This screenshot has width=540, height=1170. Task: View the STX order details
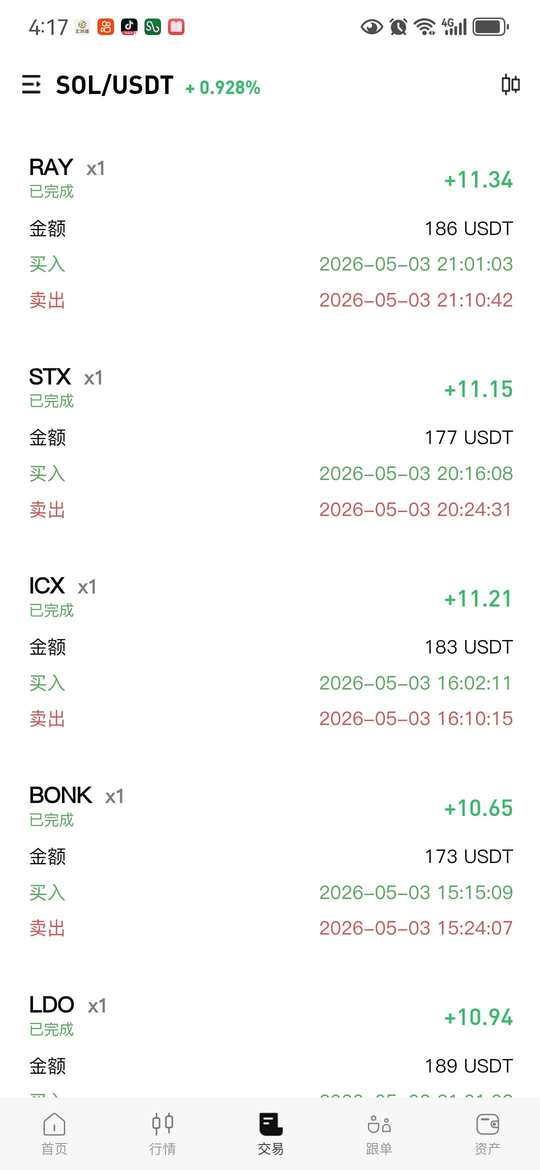(x=270, y=442)
